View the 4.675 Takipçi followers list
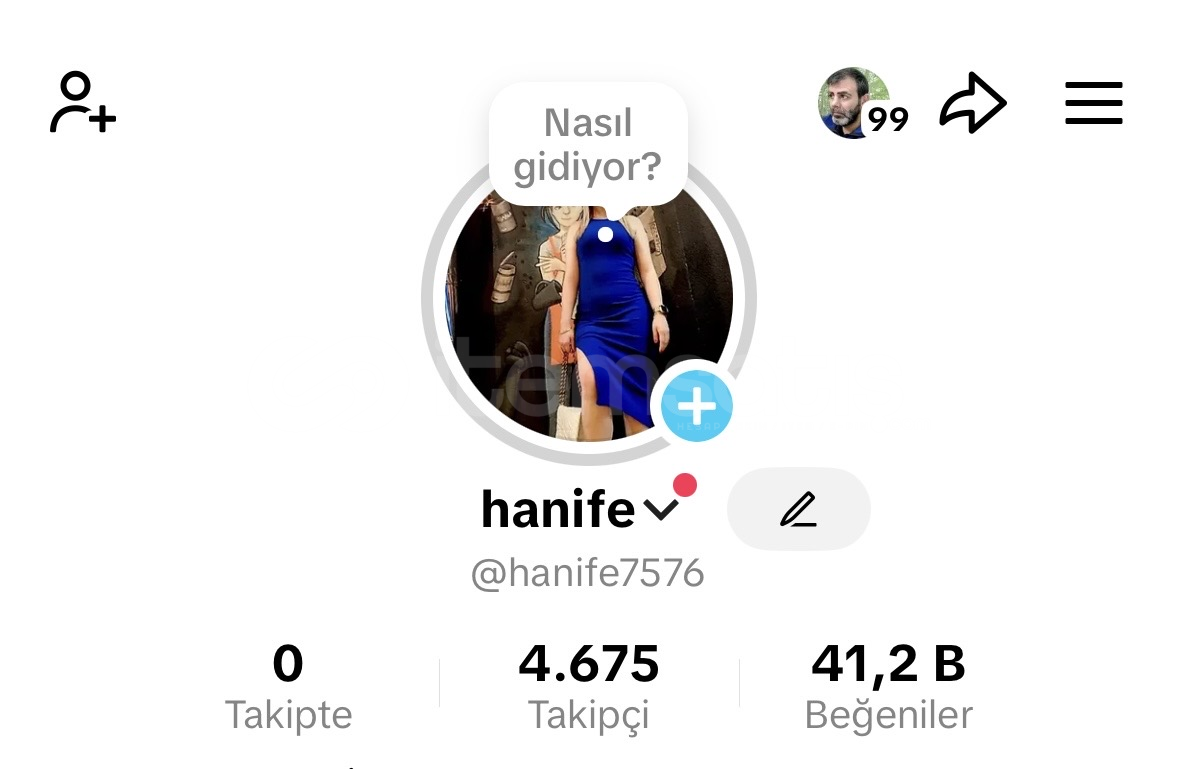Screen dimensions: 1178x769 pyautogui.click(x=588, y=688)
